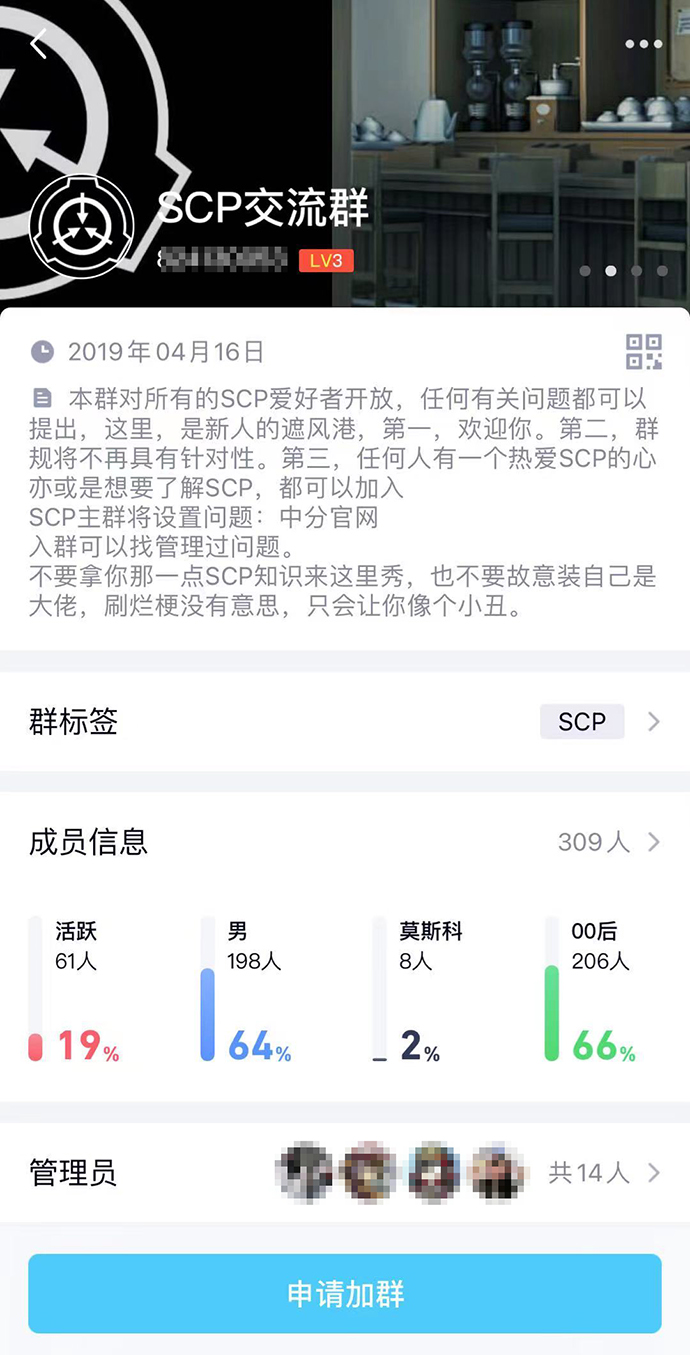Screen dimensions: 690x1355
Task: Open the 管理员 administrators list
Action: (345, 1172)
